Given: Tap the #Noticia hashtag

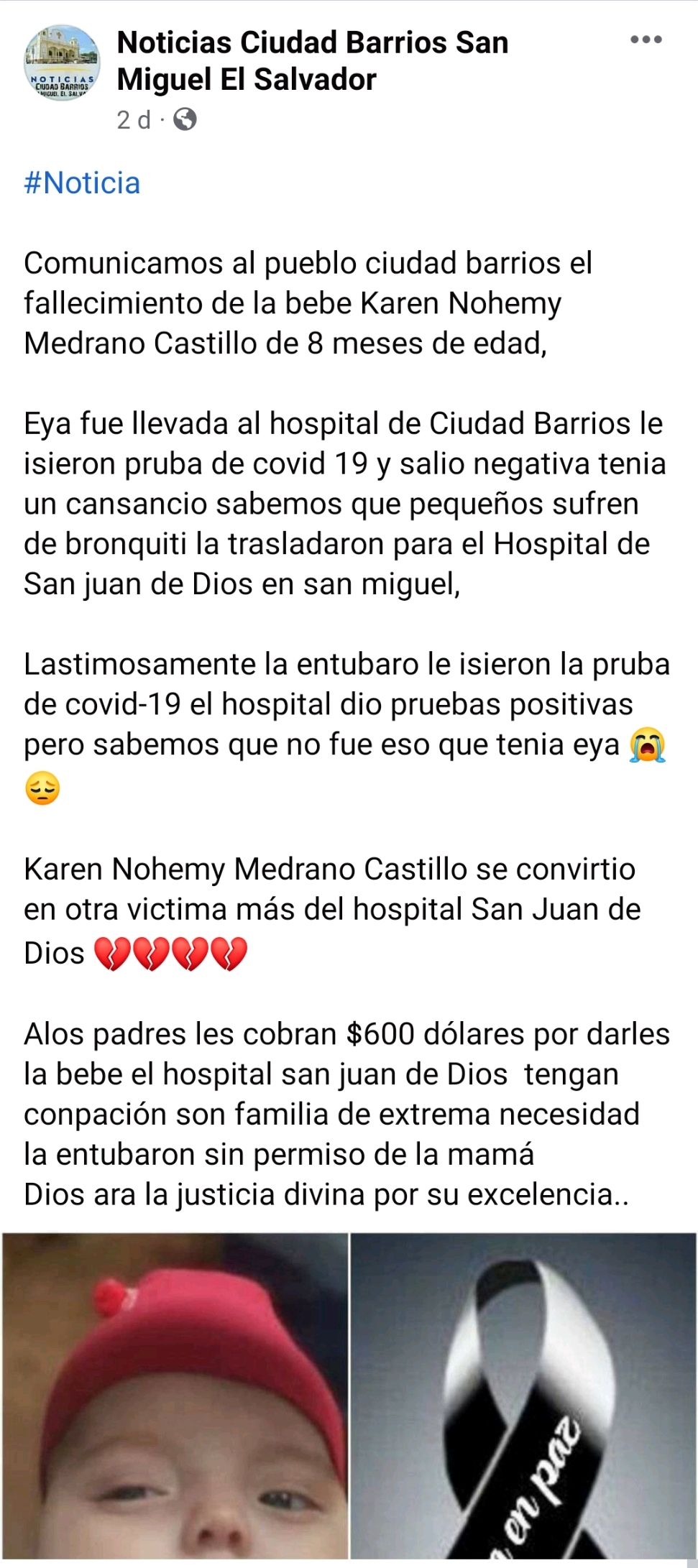Looking at the screenshot, I should (82, 183).
